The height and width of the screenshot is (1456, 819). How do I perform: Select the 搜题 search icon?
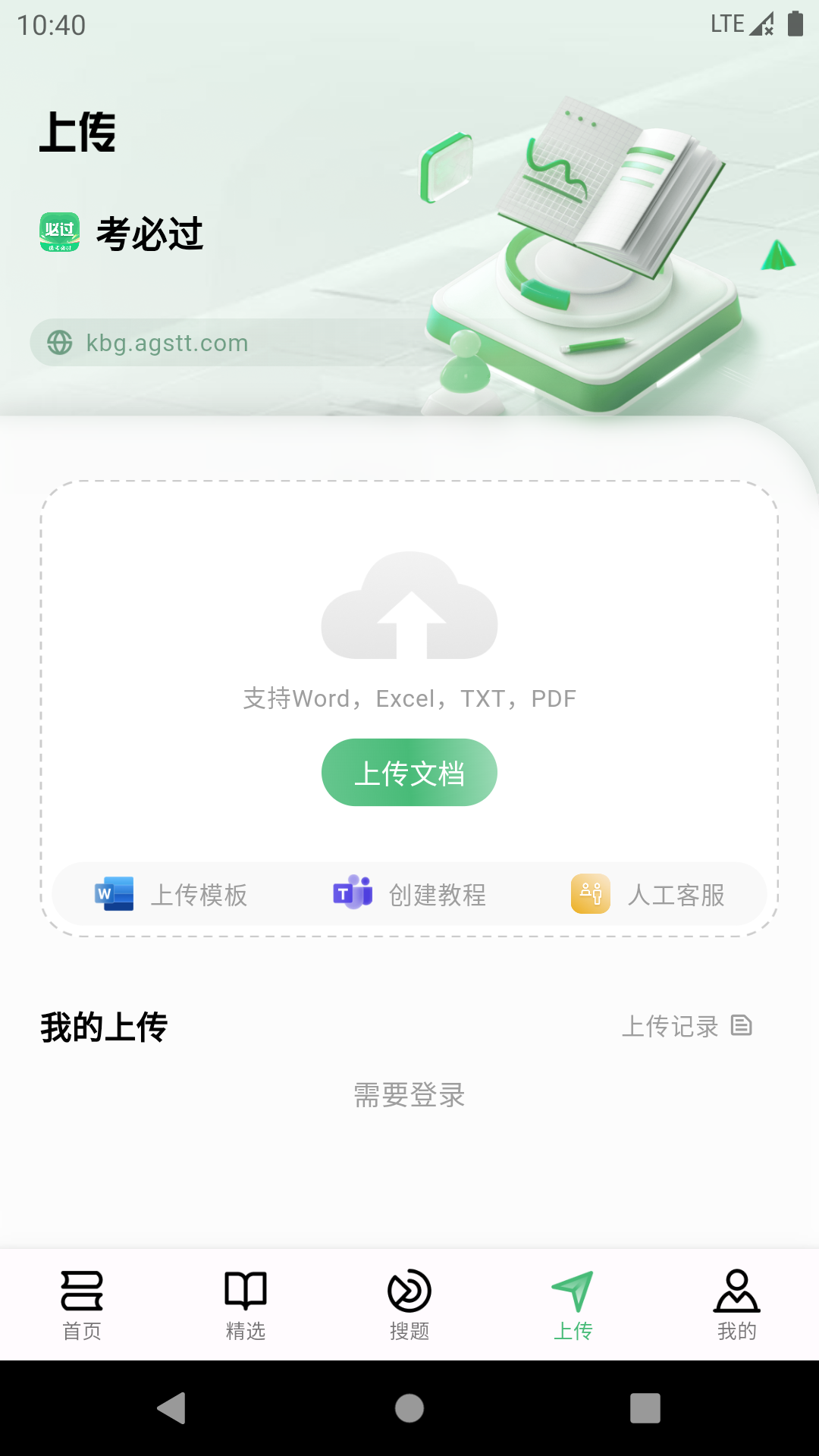[409, 1289]
